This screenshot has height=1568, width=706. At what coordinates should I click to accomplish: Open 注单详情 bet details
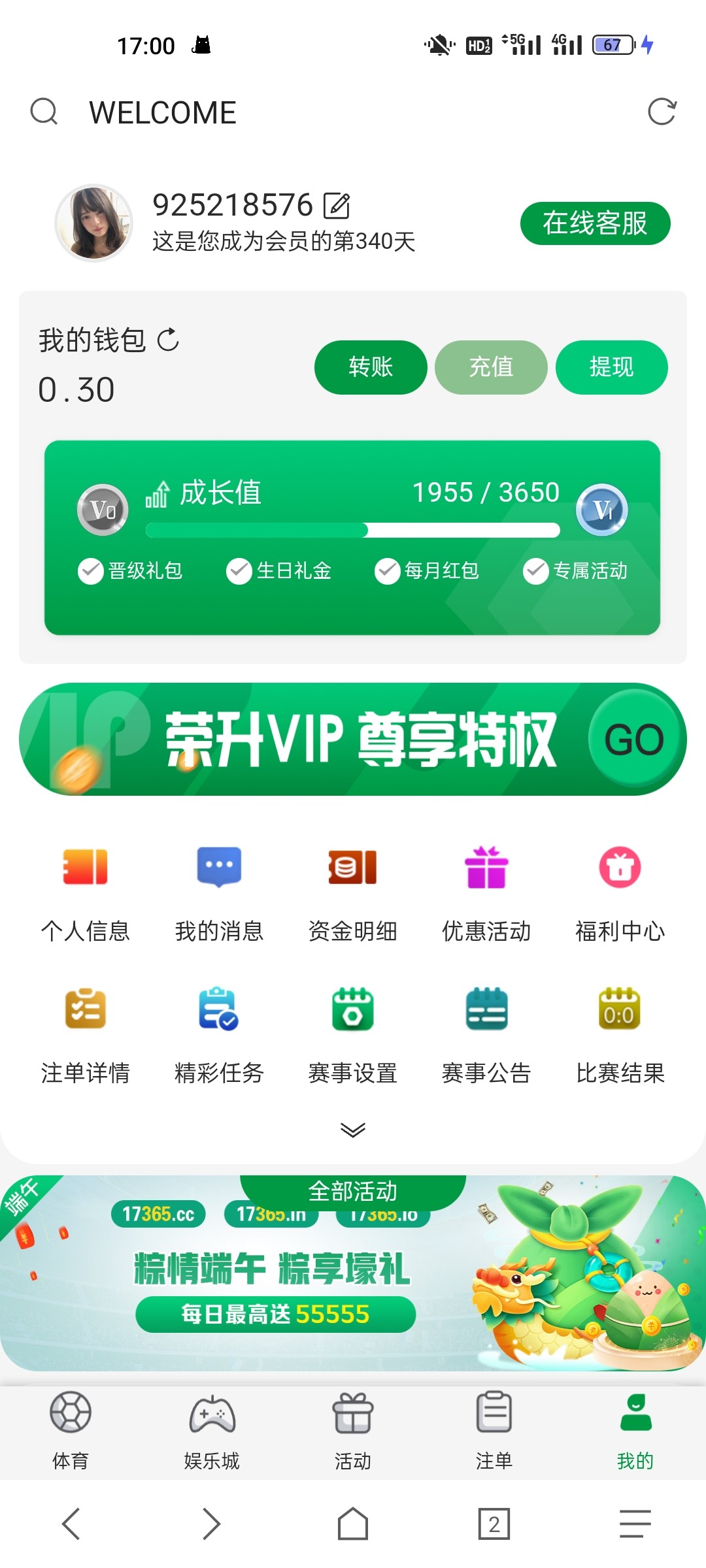86,1034
